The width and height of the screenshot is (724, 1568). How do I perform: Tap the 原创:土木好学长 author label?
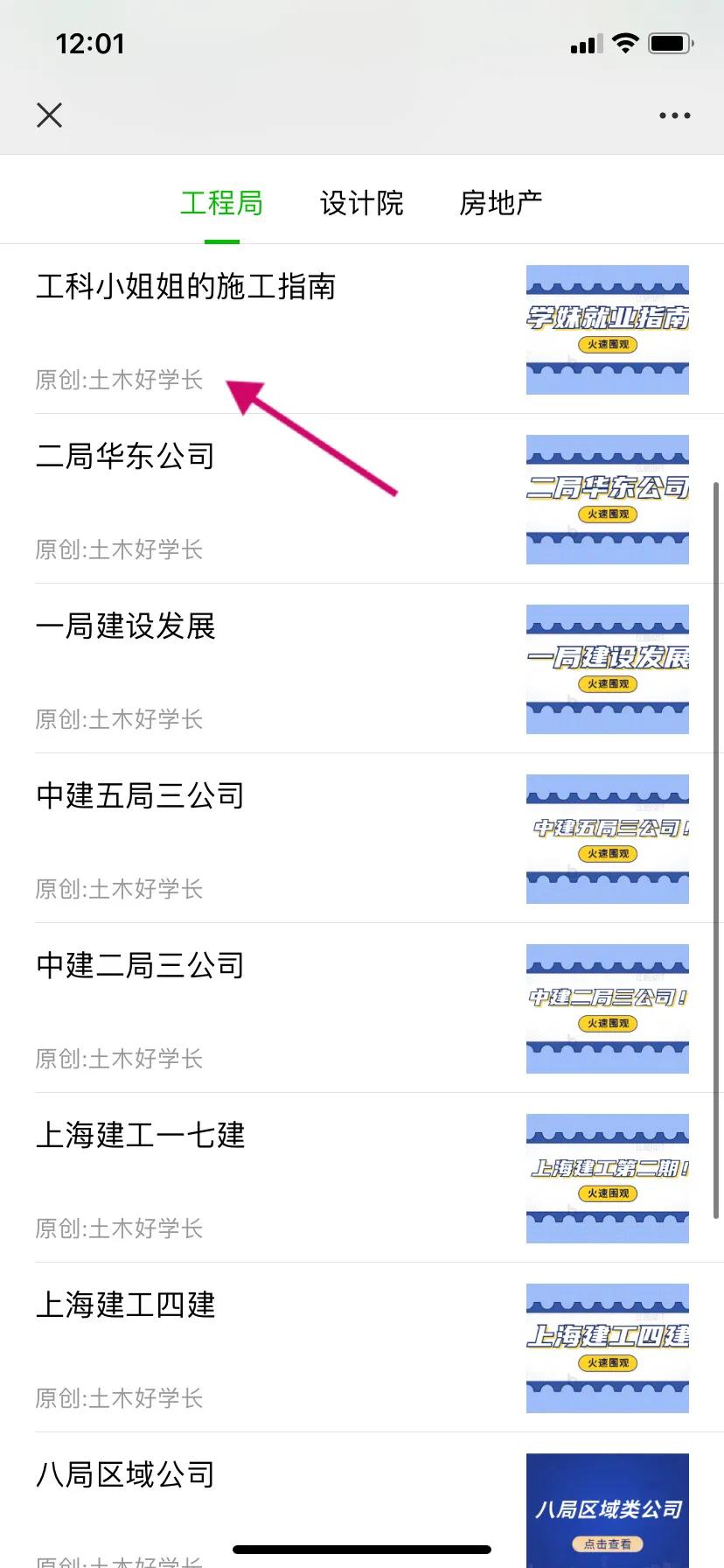(x=119, y=379)
